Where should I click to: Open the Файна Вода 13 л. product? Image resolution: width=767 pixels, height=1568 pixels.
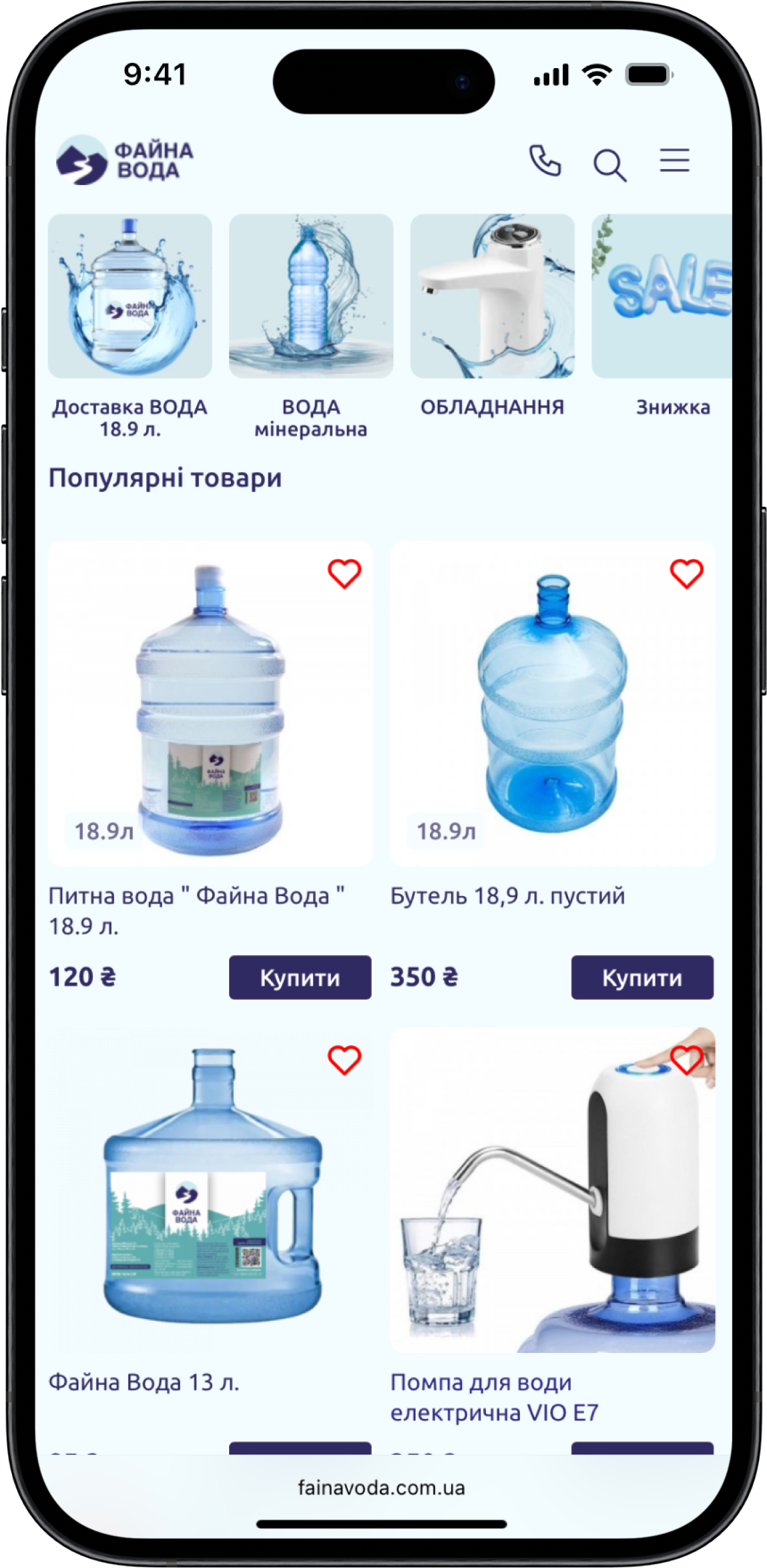click(x=210, y=1190)
